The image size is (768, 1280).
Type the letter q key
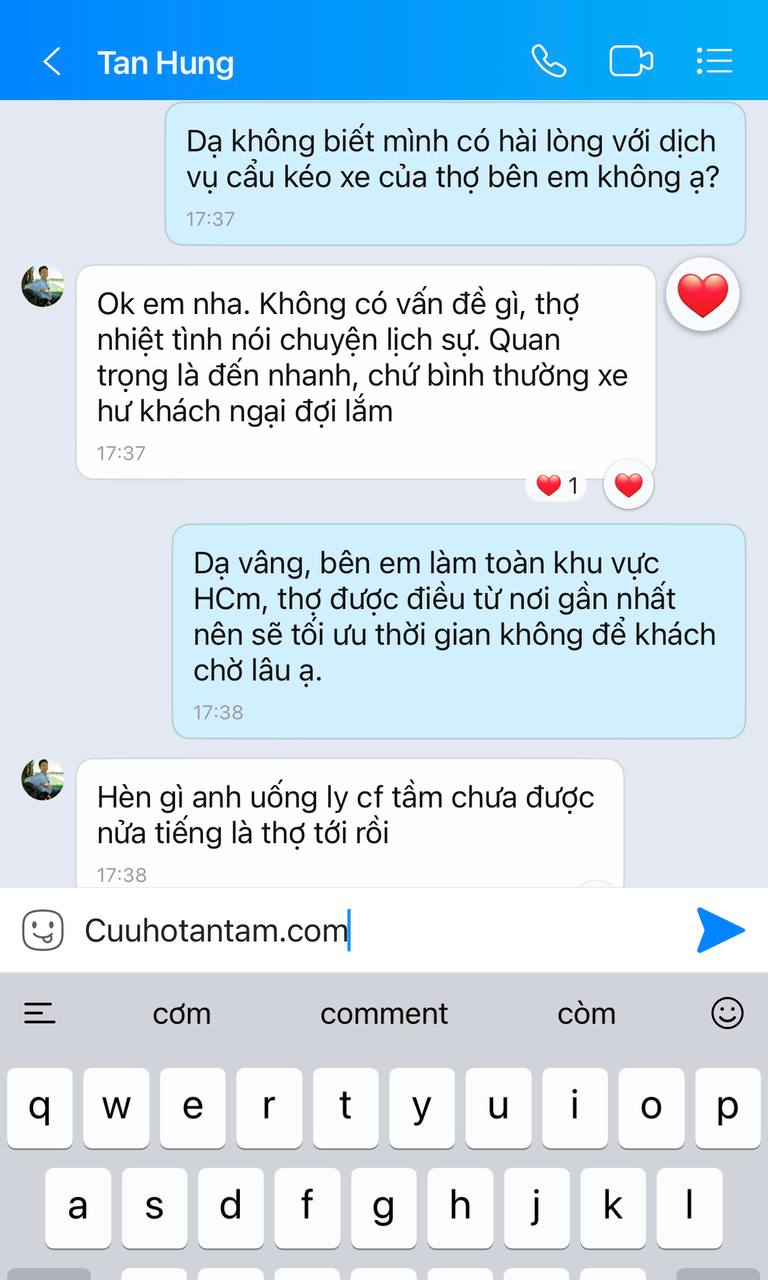pos(40,1108)
